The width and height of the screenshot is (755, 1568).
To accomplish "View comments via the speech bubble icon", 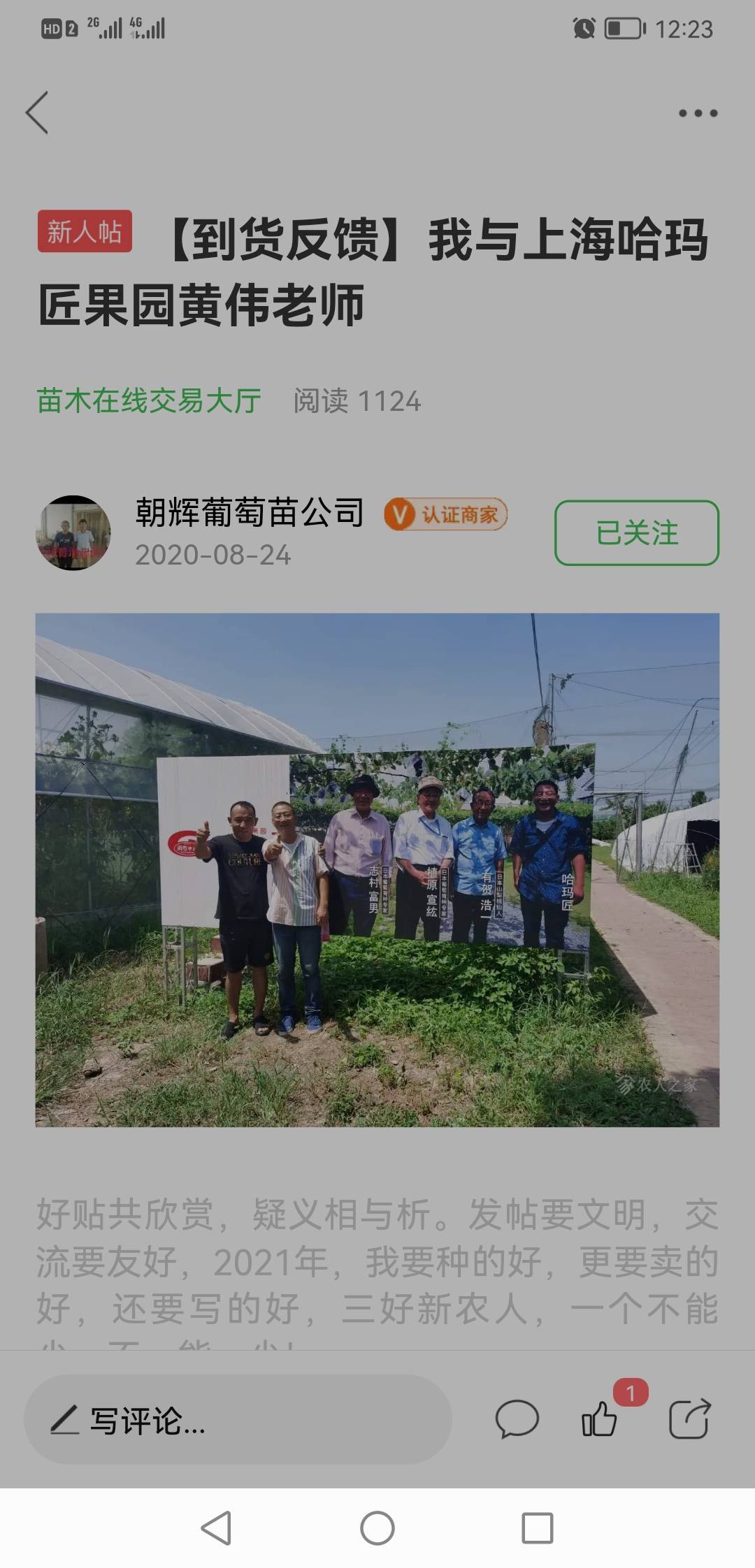I will click(x=517, y=1420).
